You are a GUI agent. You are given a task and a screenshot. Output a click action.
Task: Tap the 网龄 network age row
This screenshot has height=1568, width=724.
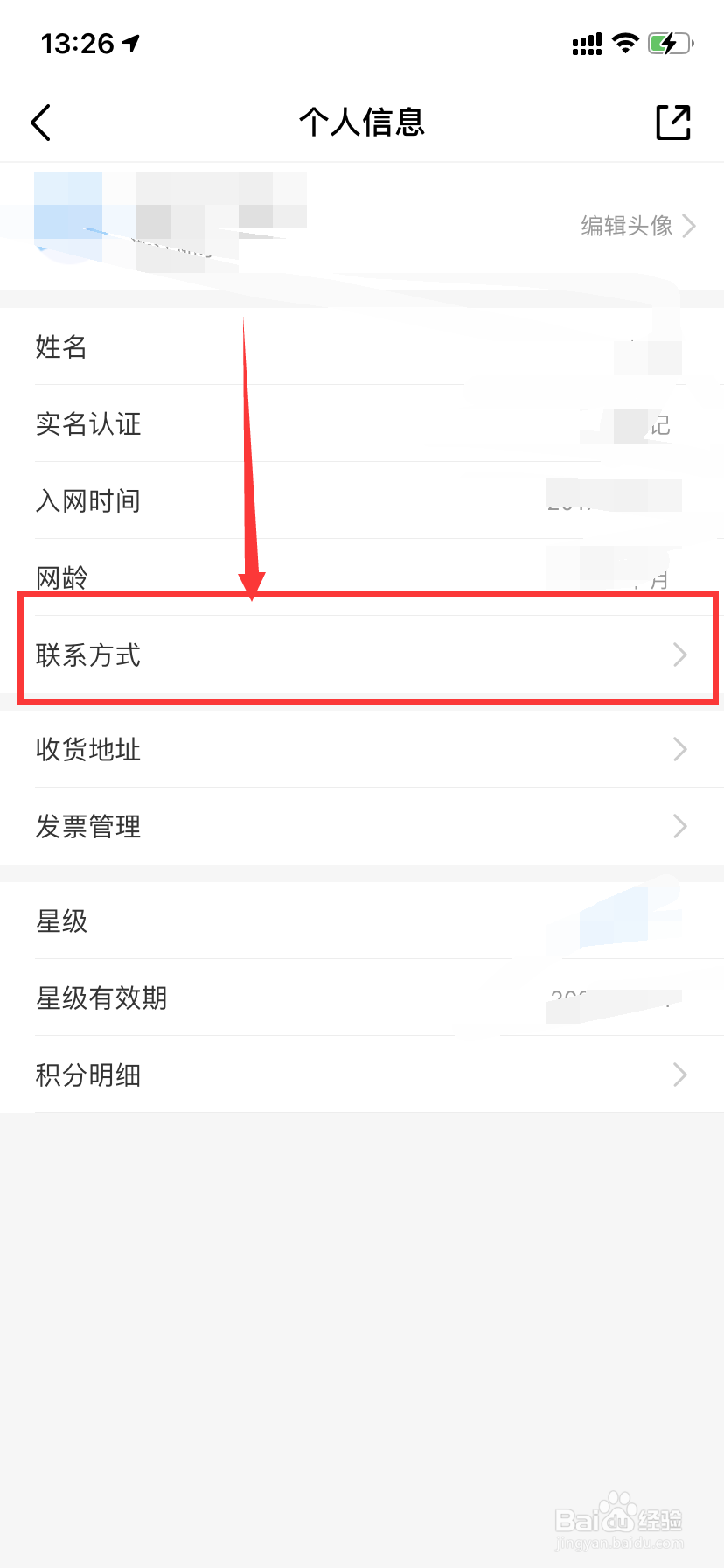coord(362,577)
